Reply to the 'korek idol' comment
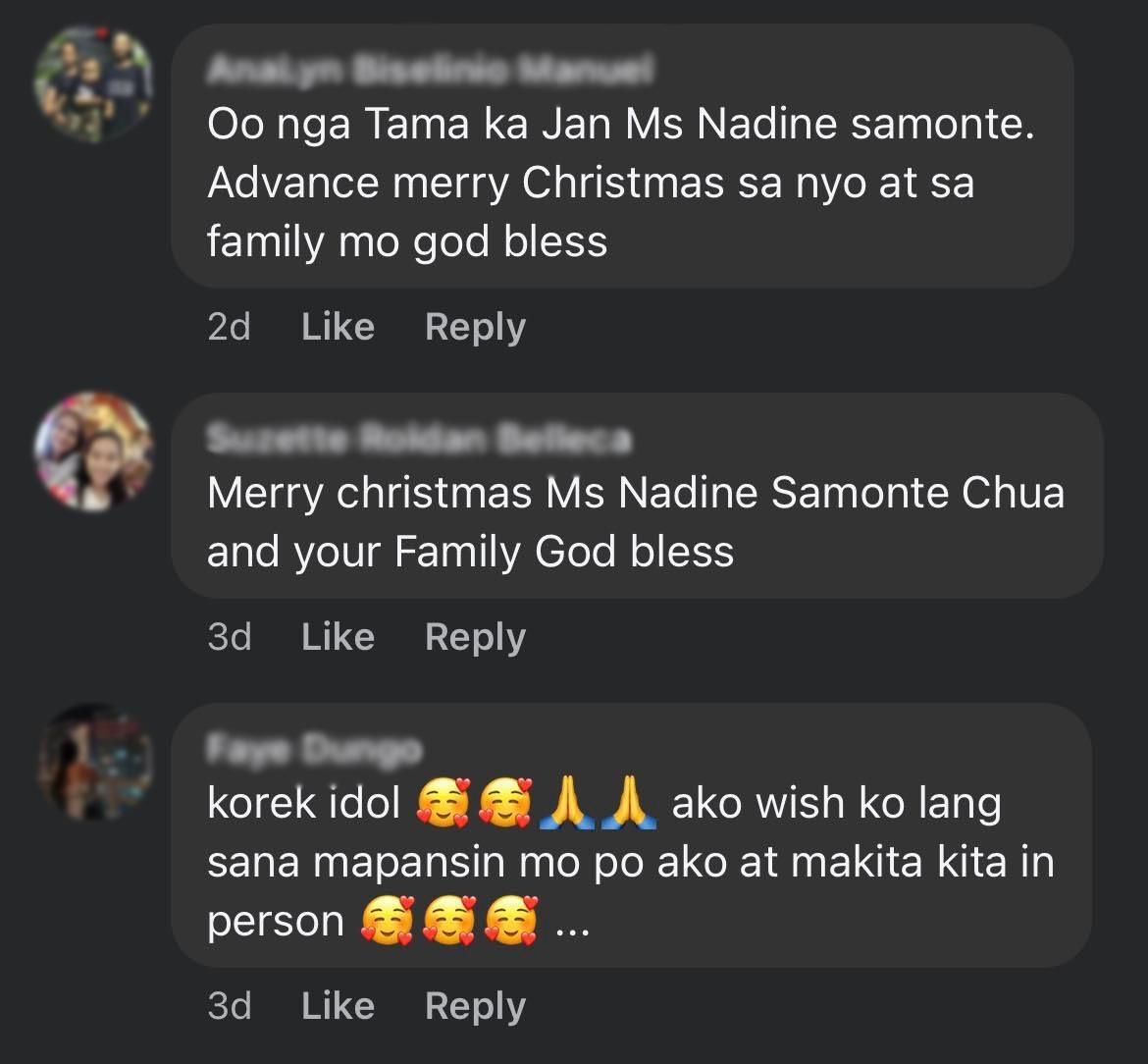Screen dimensions: 1148x1064 coord(475,1006)
